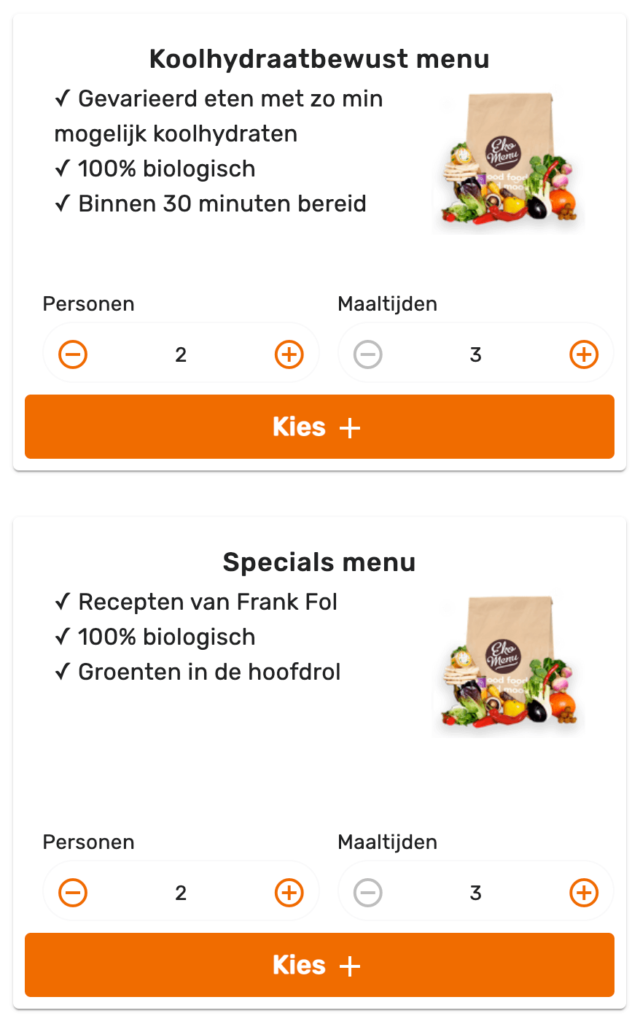Decrease Personen for Koolhydraatbewust menu
Viewport: 640px width, 1024px height.
coord(73,354)
